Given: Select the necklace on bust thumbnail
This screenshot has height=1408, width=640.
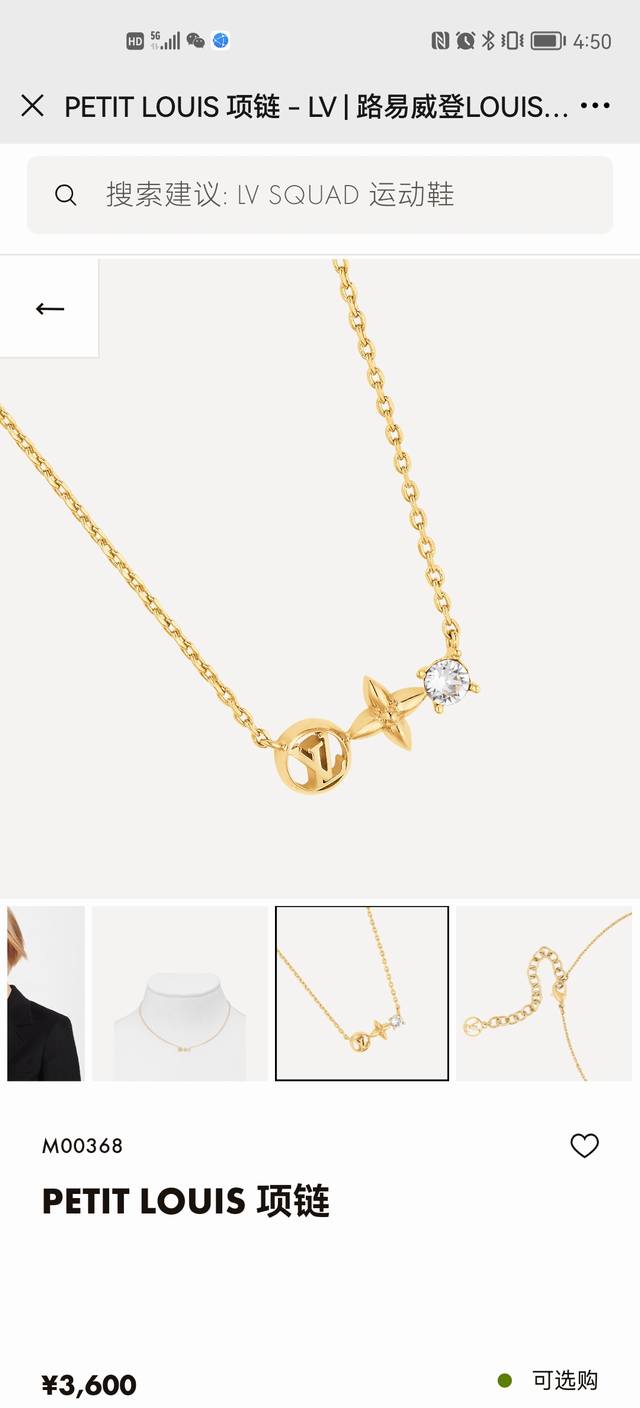Looking at the screenshot, I should [x=180, y=993].
